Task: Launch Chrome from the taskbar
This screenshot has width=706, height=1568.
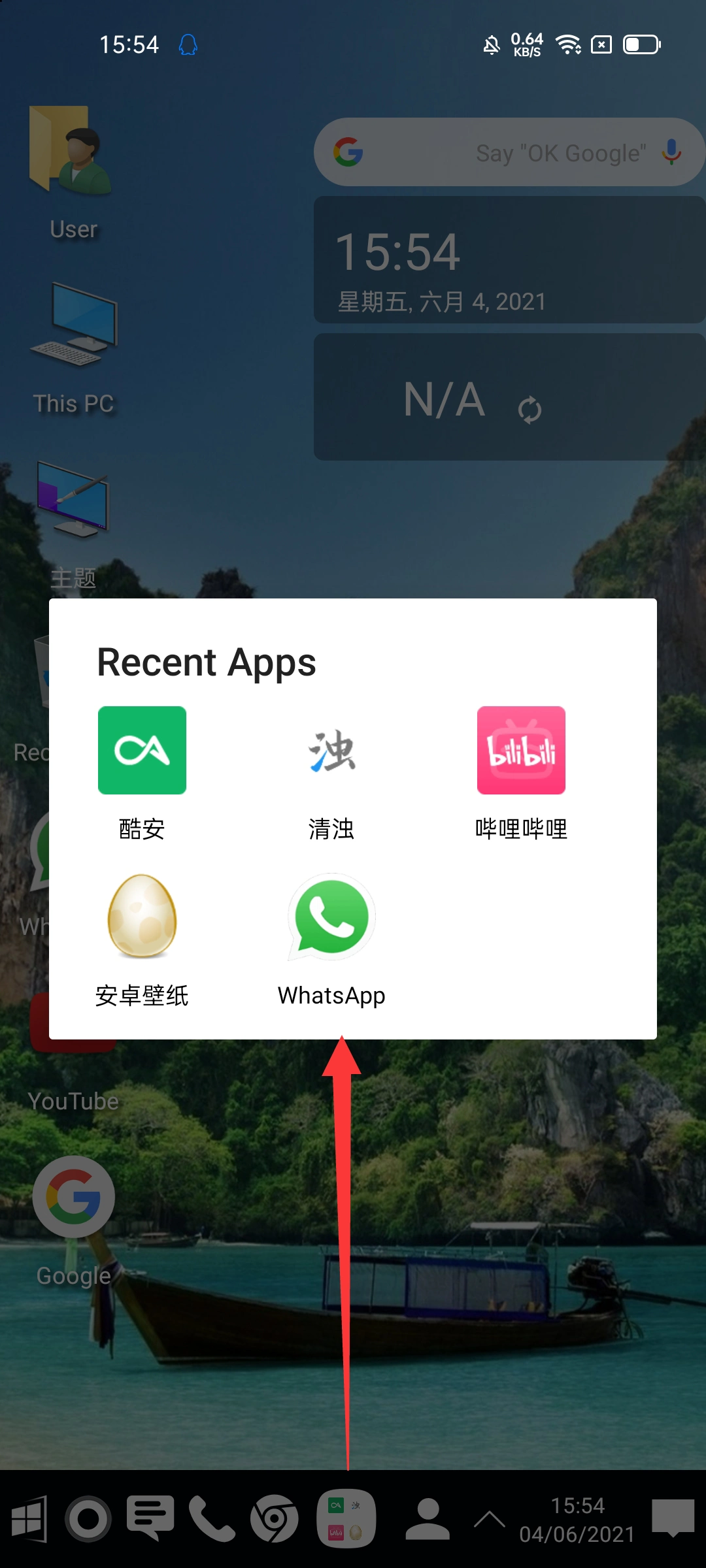Action: click(x=275, y=1519)
